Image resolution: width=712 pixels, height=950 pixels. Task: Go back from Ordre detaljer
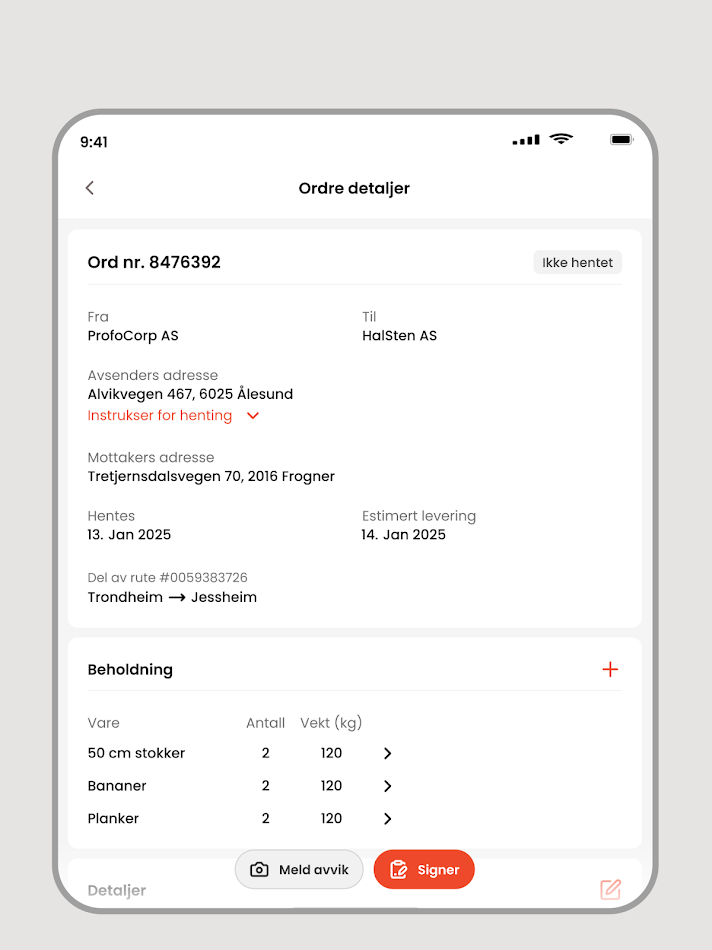pyautogui.click(x=90, y=188)
